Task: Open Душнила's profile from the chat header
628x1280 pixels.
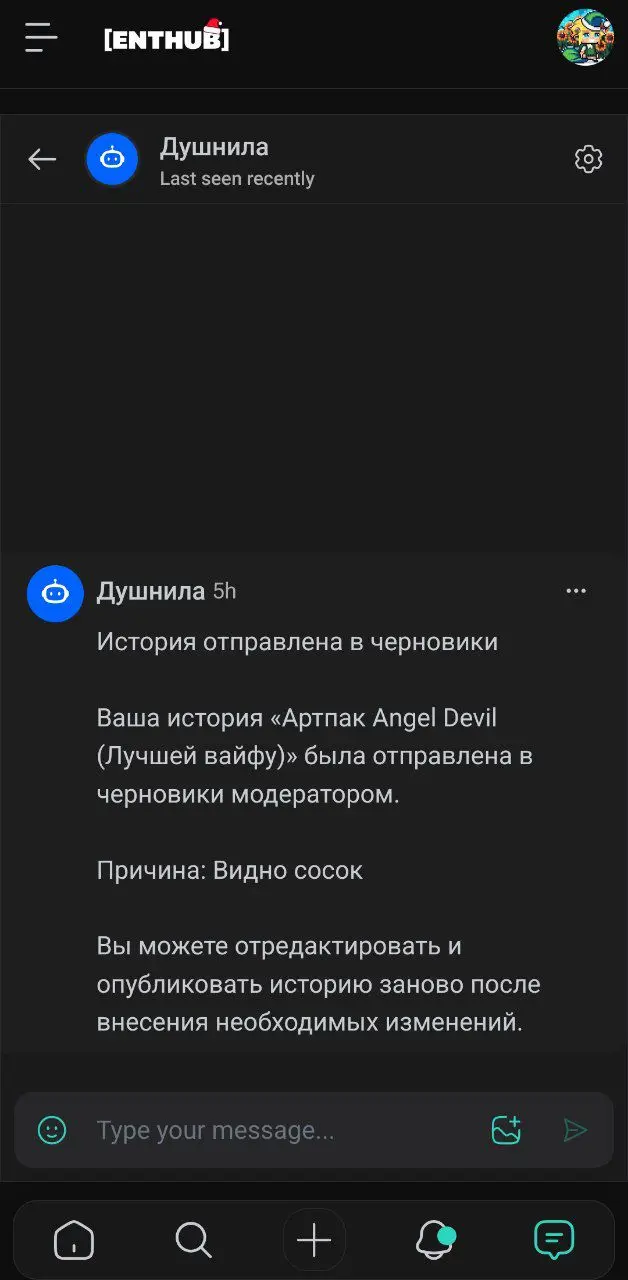Action: click(x=214, y=148)
